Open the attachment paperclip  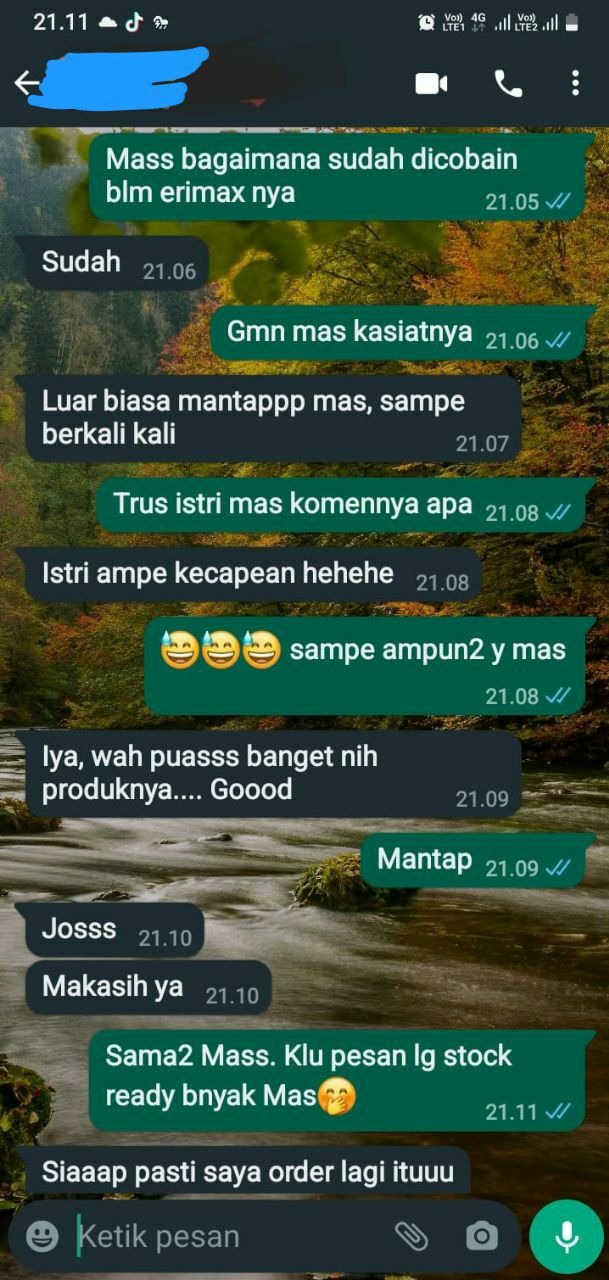click(x=411, y=1236)
